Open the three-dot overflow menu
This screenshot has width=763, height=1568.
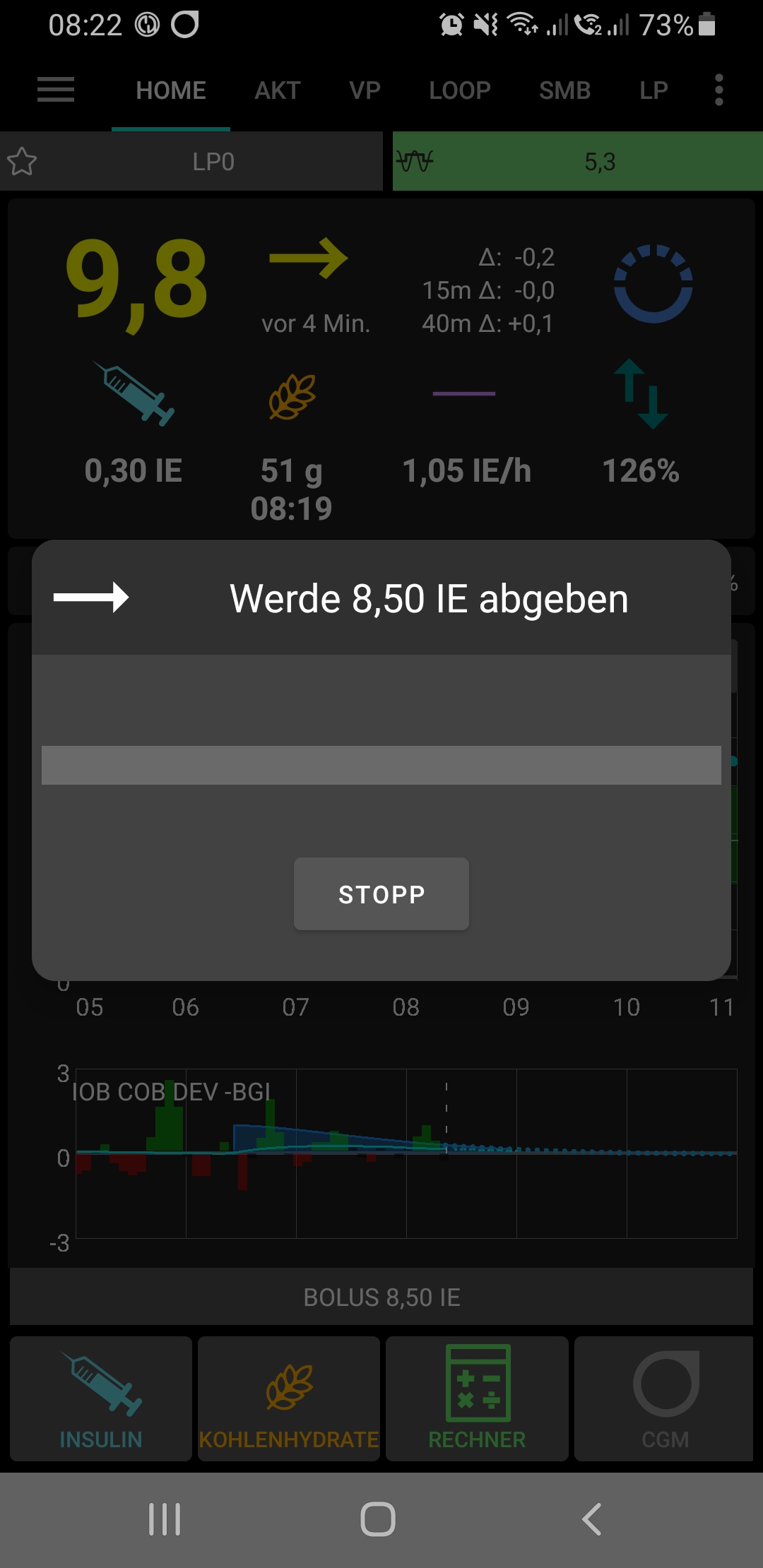718,90
